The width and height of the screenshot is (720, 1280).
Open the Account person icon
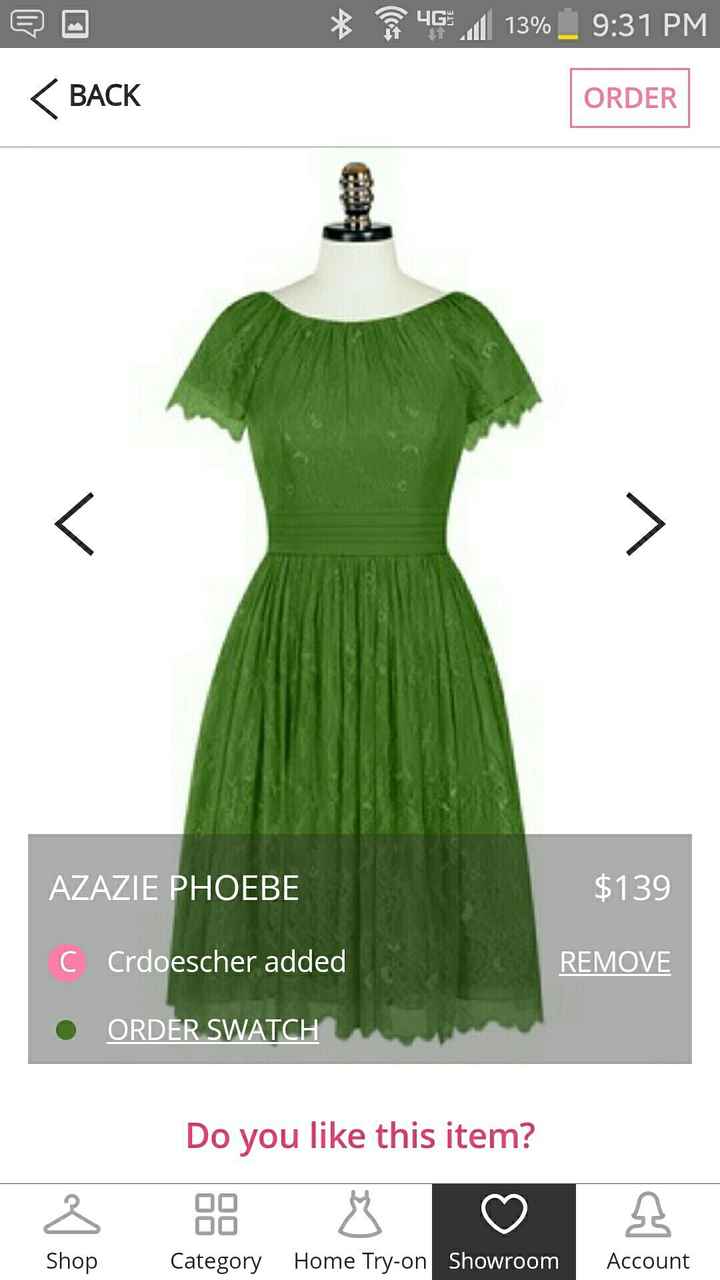647,1217
